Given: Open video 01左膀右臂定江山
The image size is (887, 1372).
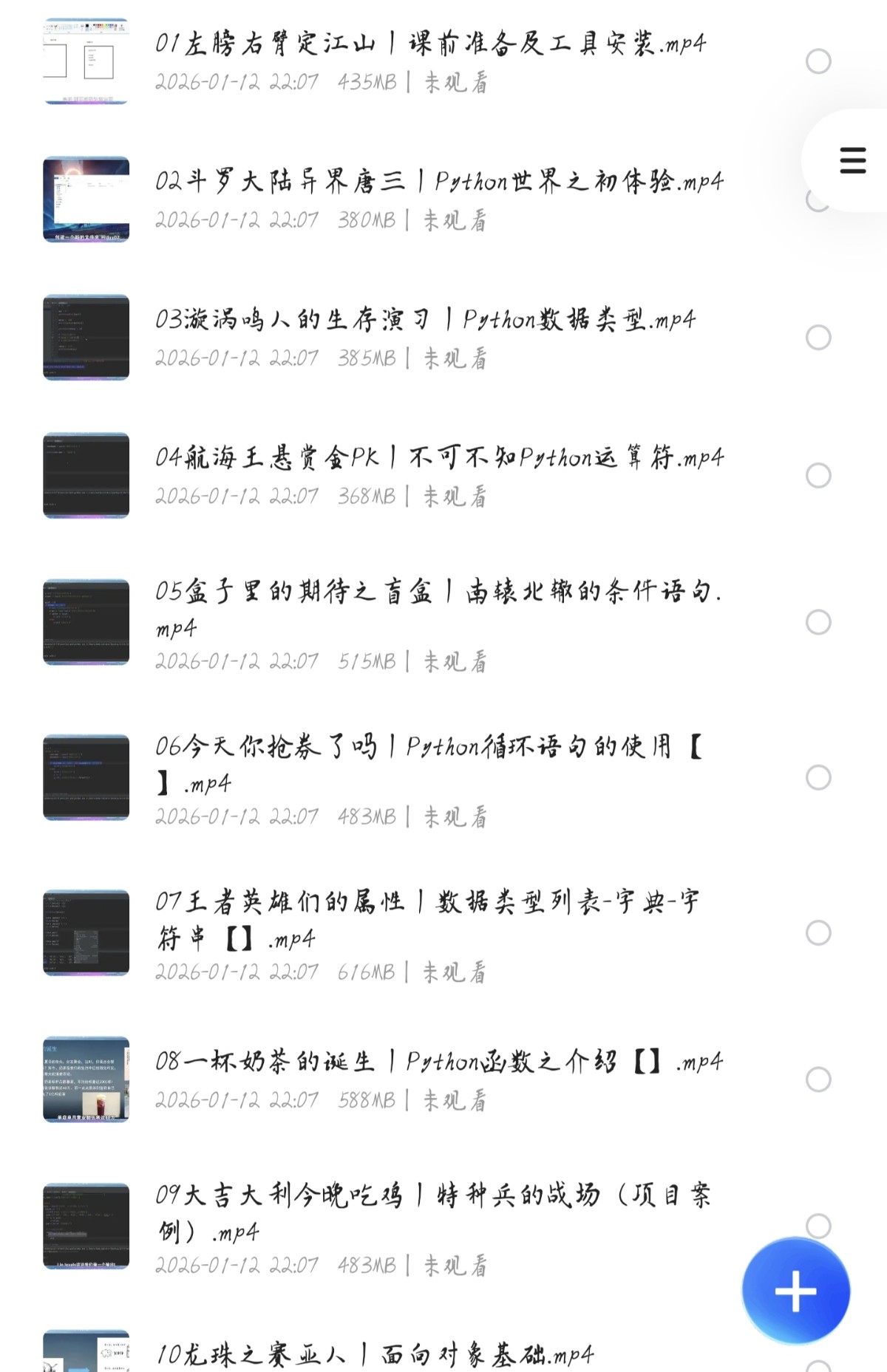Looking at the screenshot, I should click(430, 44).
